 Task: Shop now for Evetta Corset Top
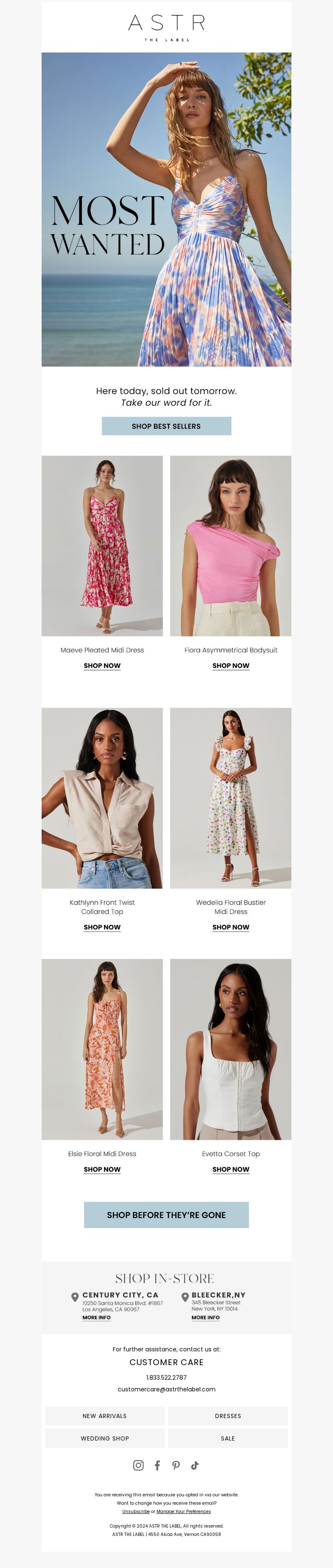tap(230, 1169)
